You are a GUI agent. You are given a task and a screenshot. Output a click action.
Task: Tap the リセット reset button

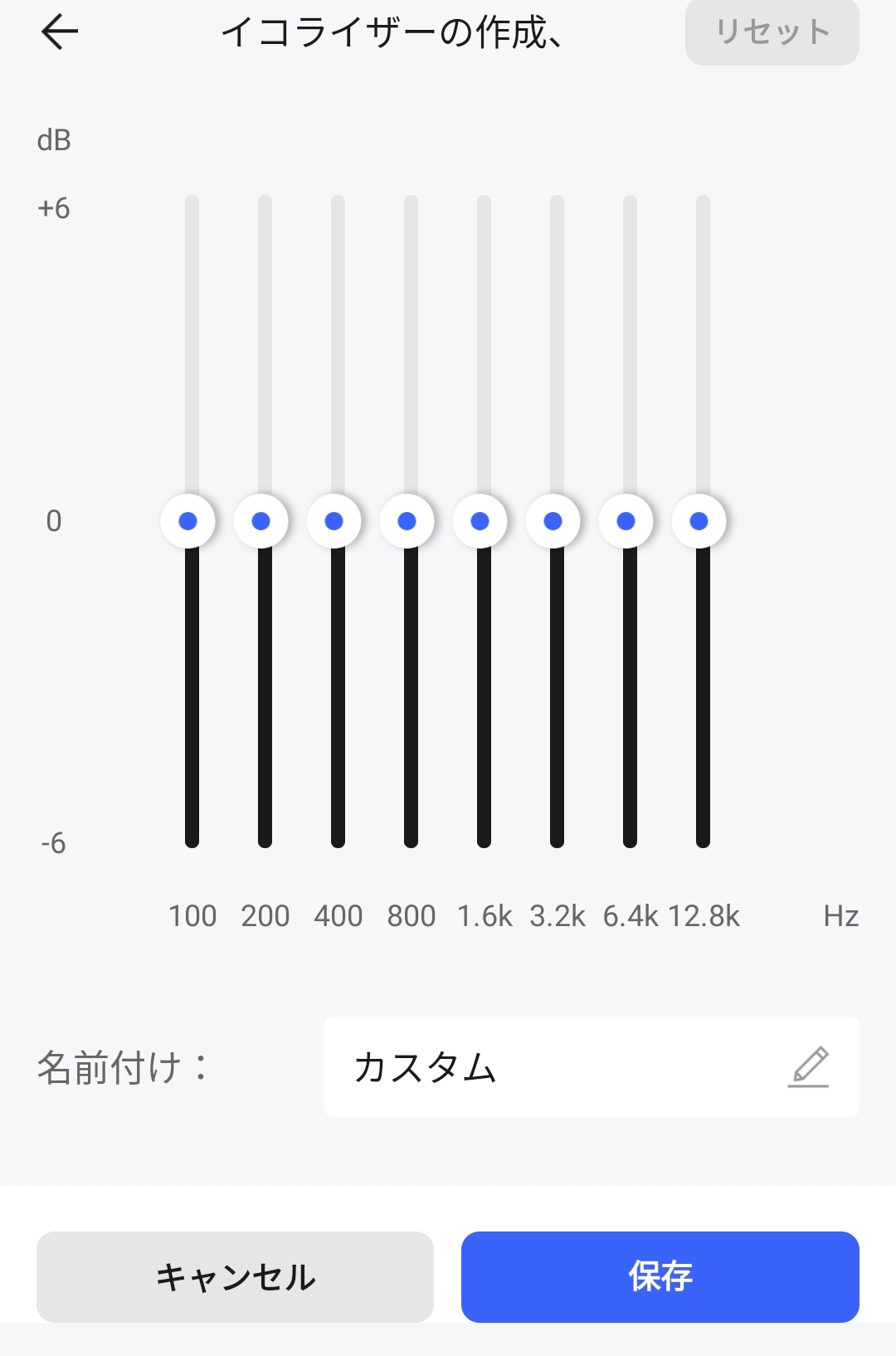pyautogui.click(x=772, y=33)
